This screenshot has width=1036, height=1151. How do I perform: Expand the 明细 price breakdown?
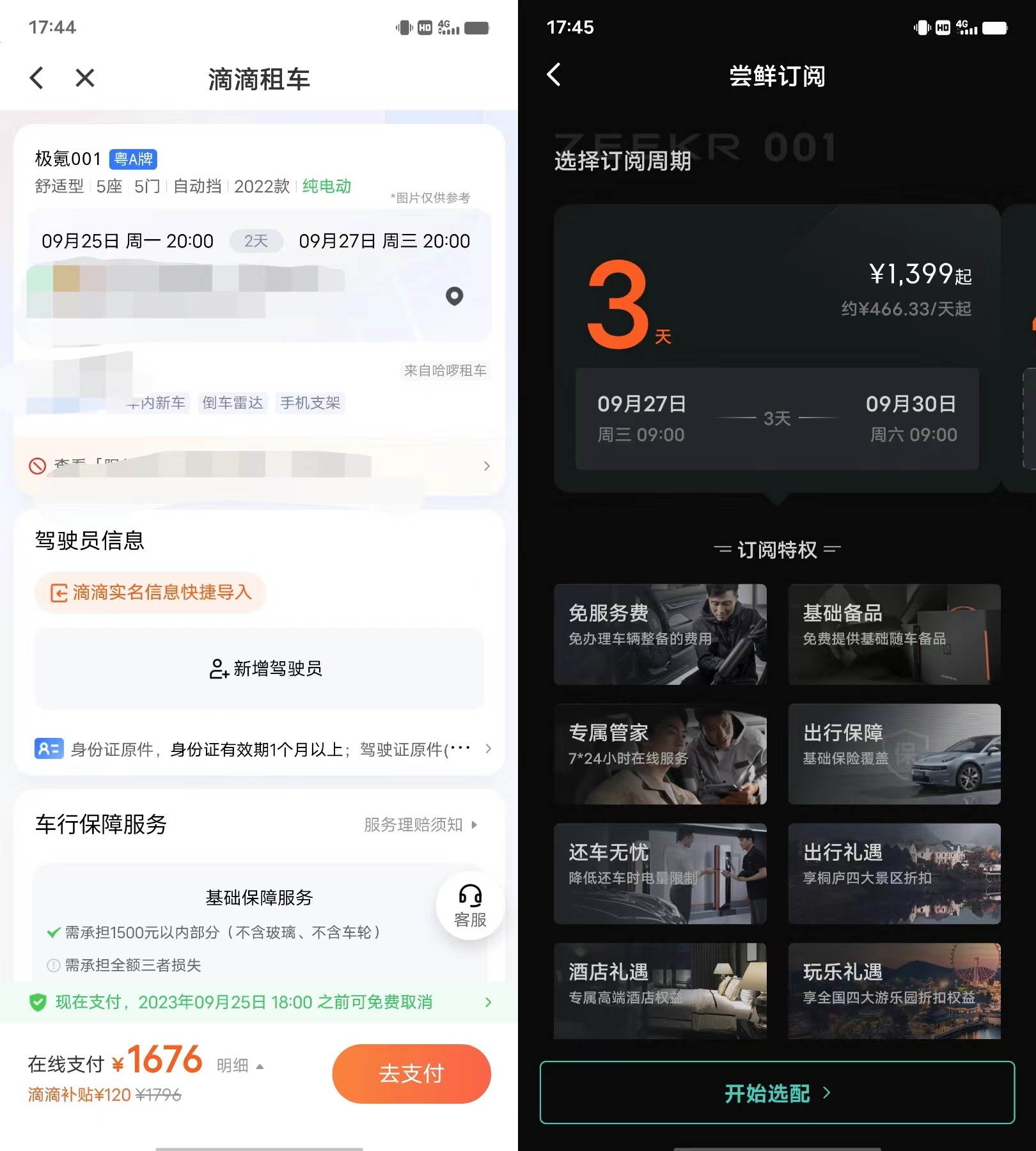(240, 1065)
